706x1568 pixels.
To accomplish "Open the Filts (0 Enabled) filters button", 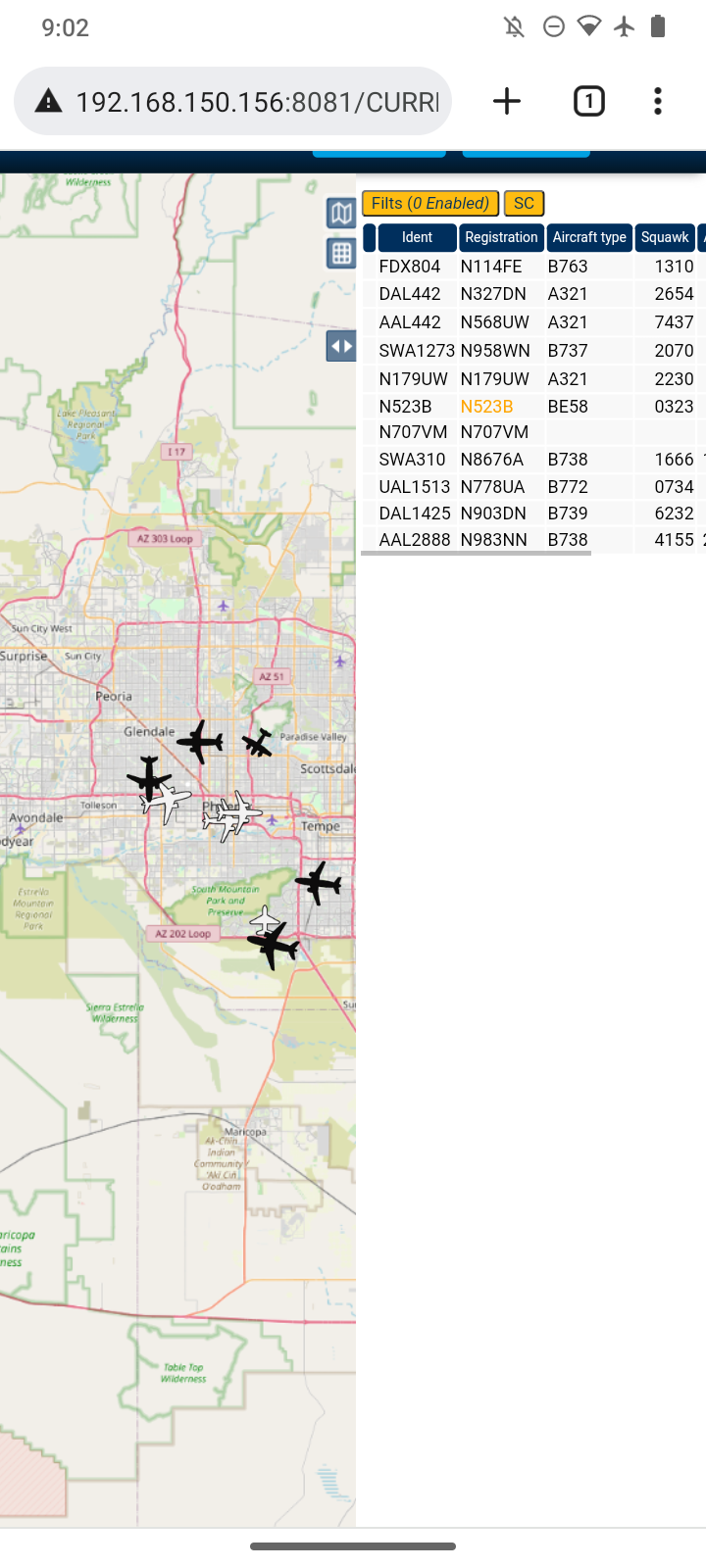I will coord(430,203).
